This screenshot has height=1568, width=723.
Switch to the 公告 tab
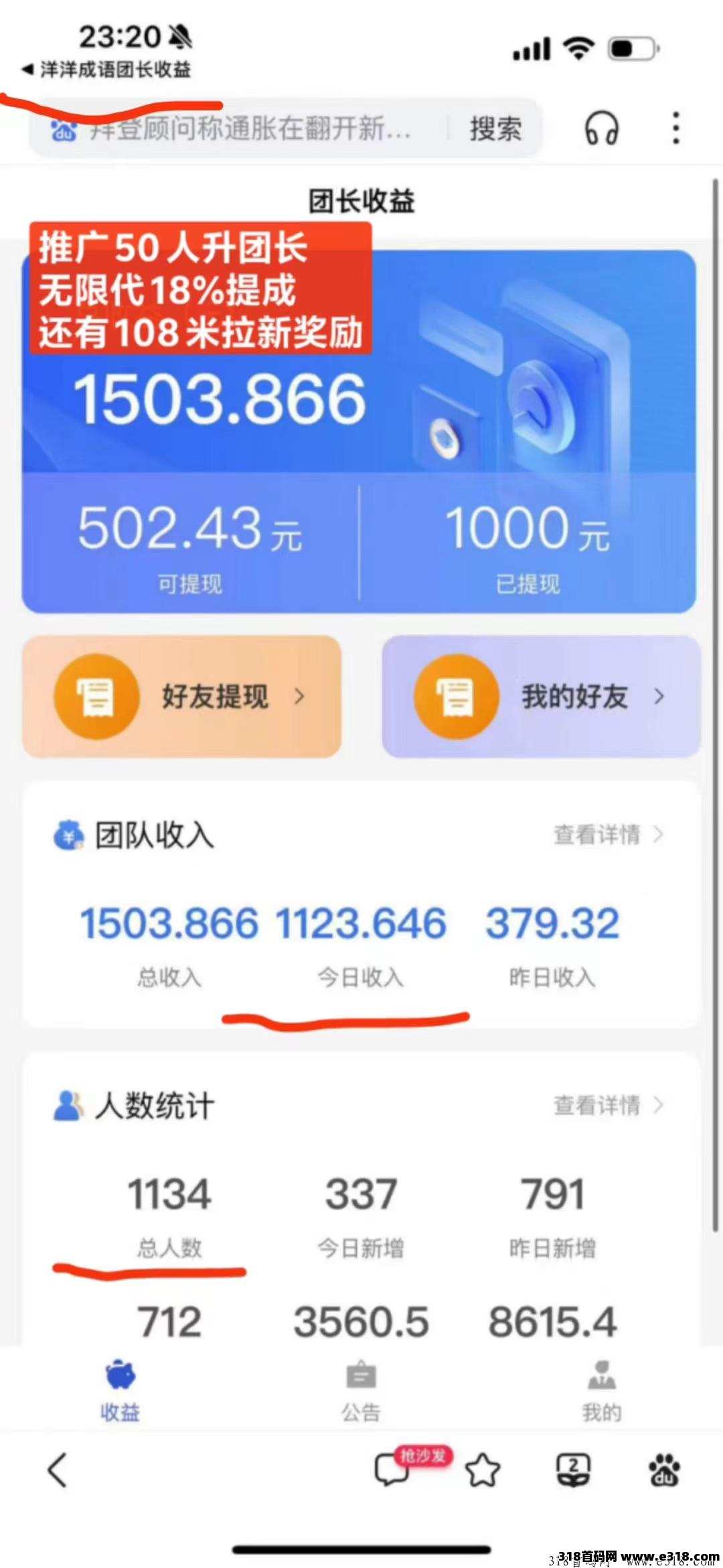361,1391
